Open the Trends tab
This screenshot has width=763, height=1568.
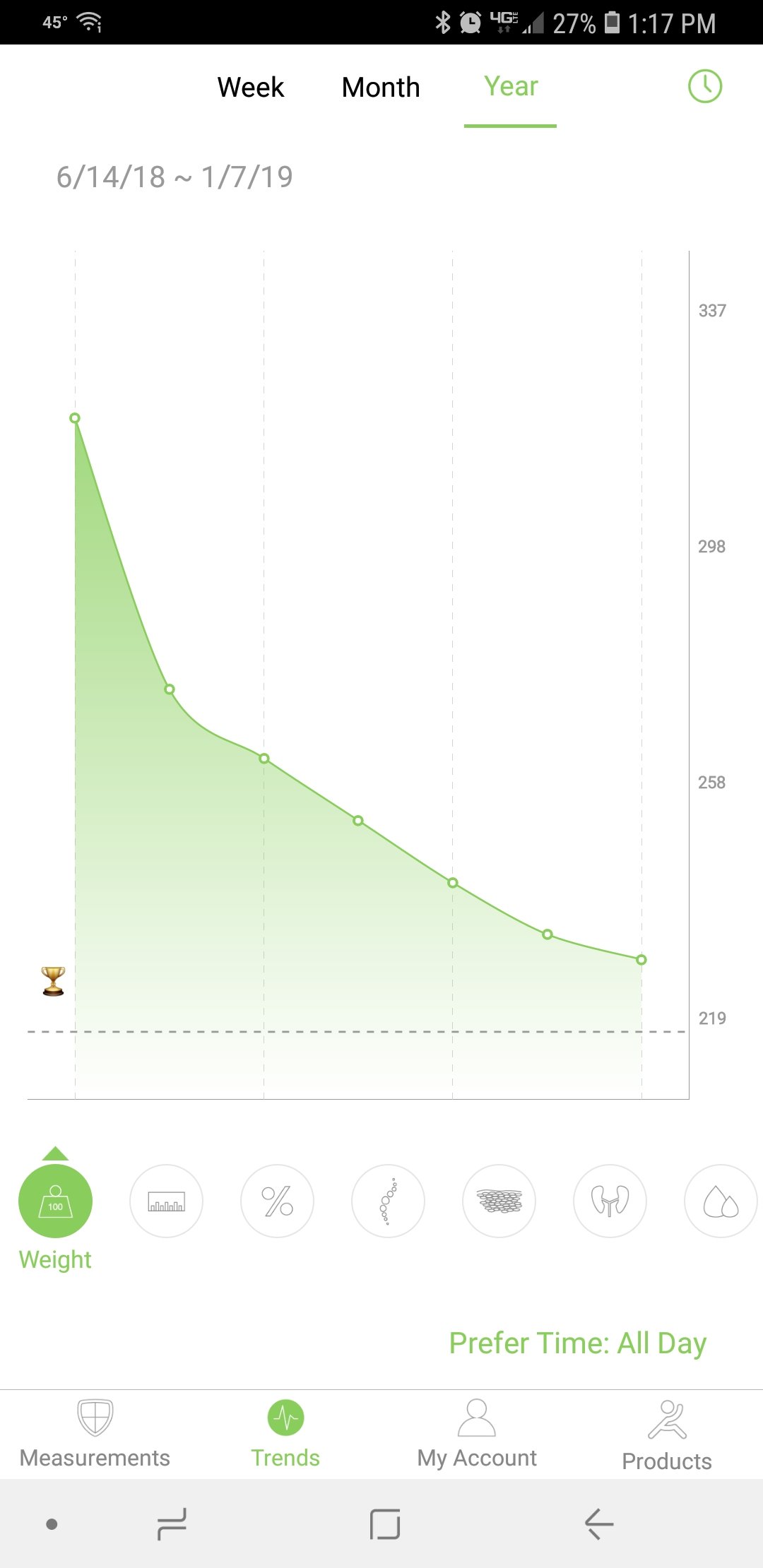[285, 1434]
